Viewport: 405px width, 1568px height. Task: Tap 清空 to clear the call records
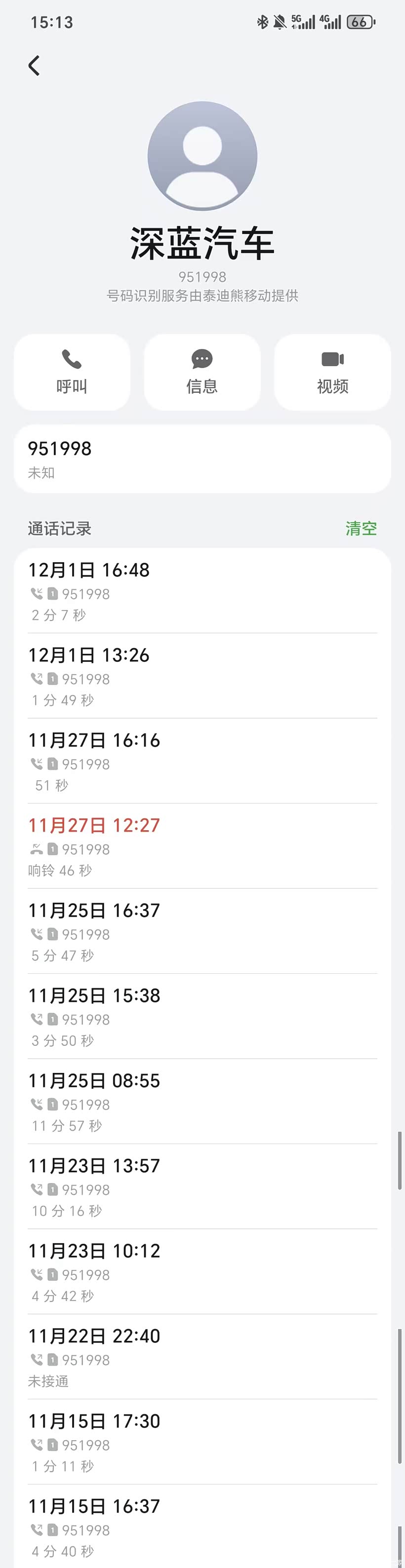361,529
